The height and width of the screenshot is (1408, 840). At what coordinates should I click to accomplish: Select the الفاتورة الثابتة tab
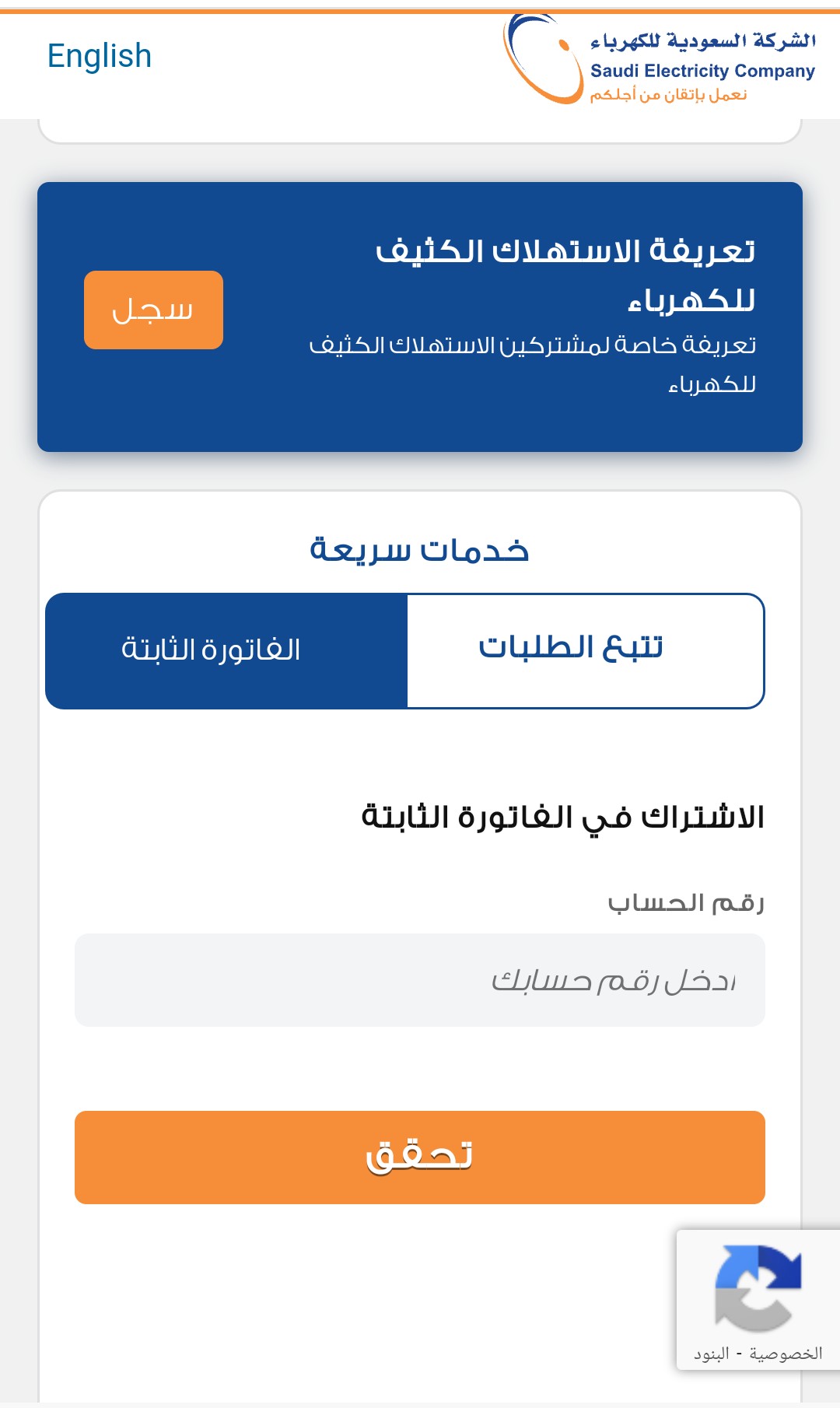[x=226, y=651]
